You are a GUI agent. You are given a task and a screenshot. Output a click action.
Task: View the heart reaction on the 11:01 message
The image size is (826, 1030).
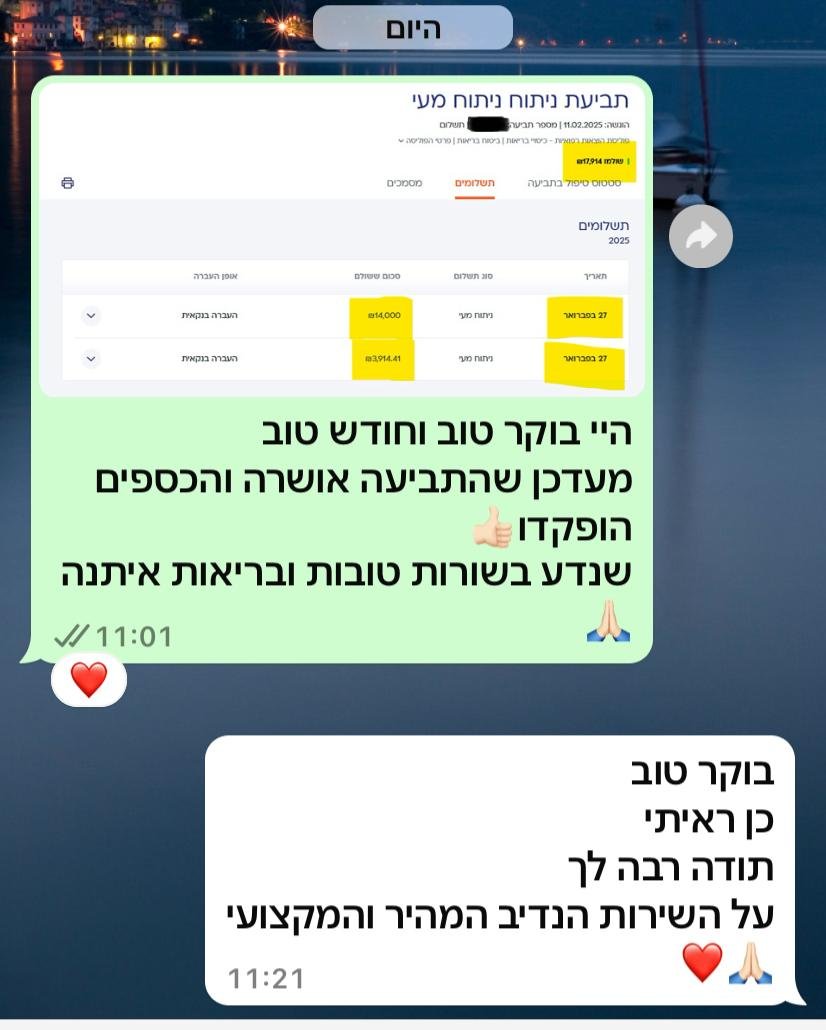(89, 680)
